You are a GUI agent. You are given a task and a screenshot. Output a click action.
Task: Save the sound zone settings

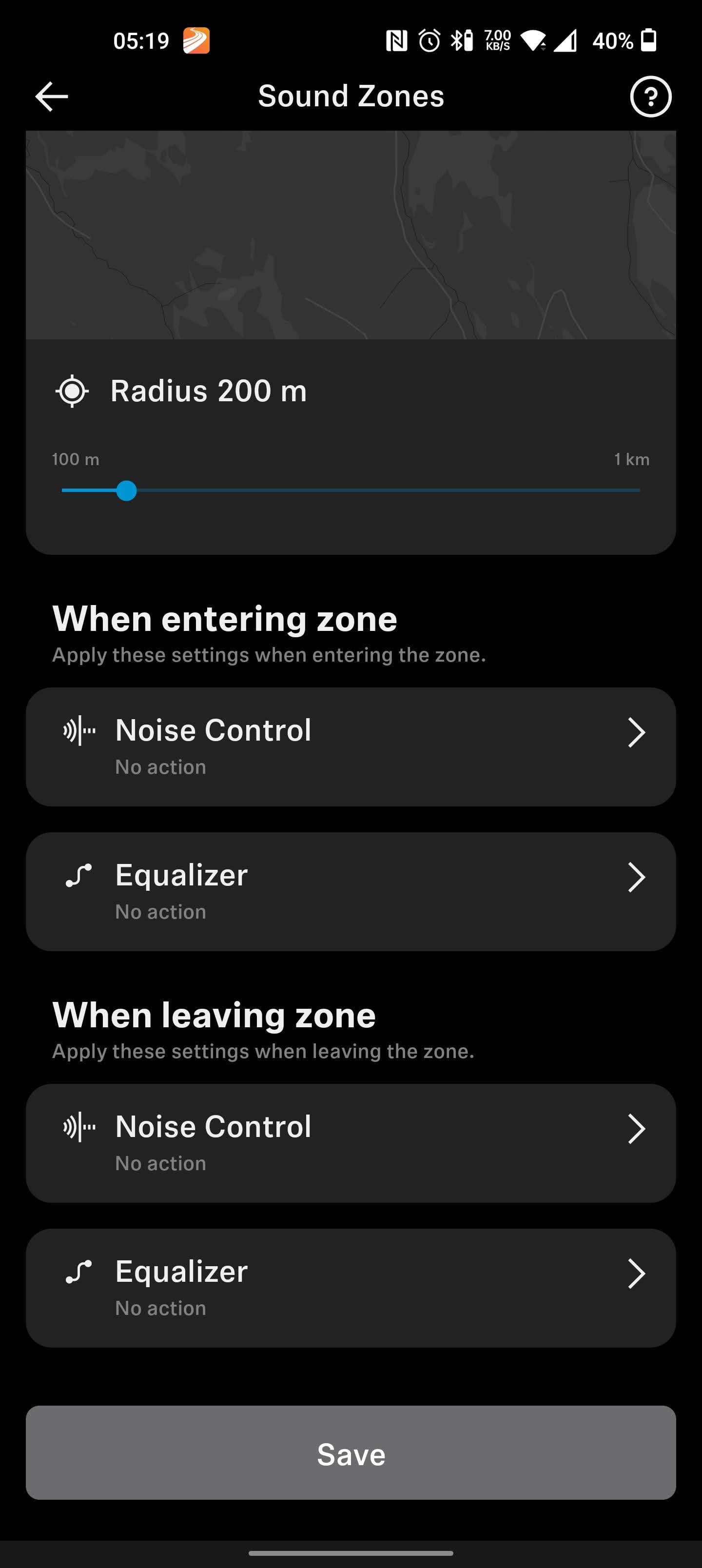(351, 1453)
